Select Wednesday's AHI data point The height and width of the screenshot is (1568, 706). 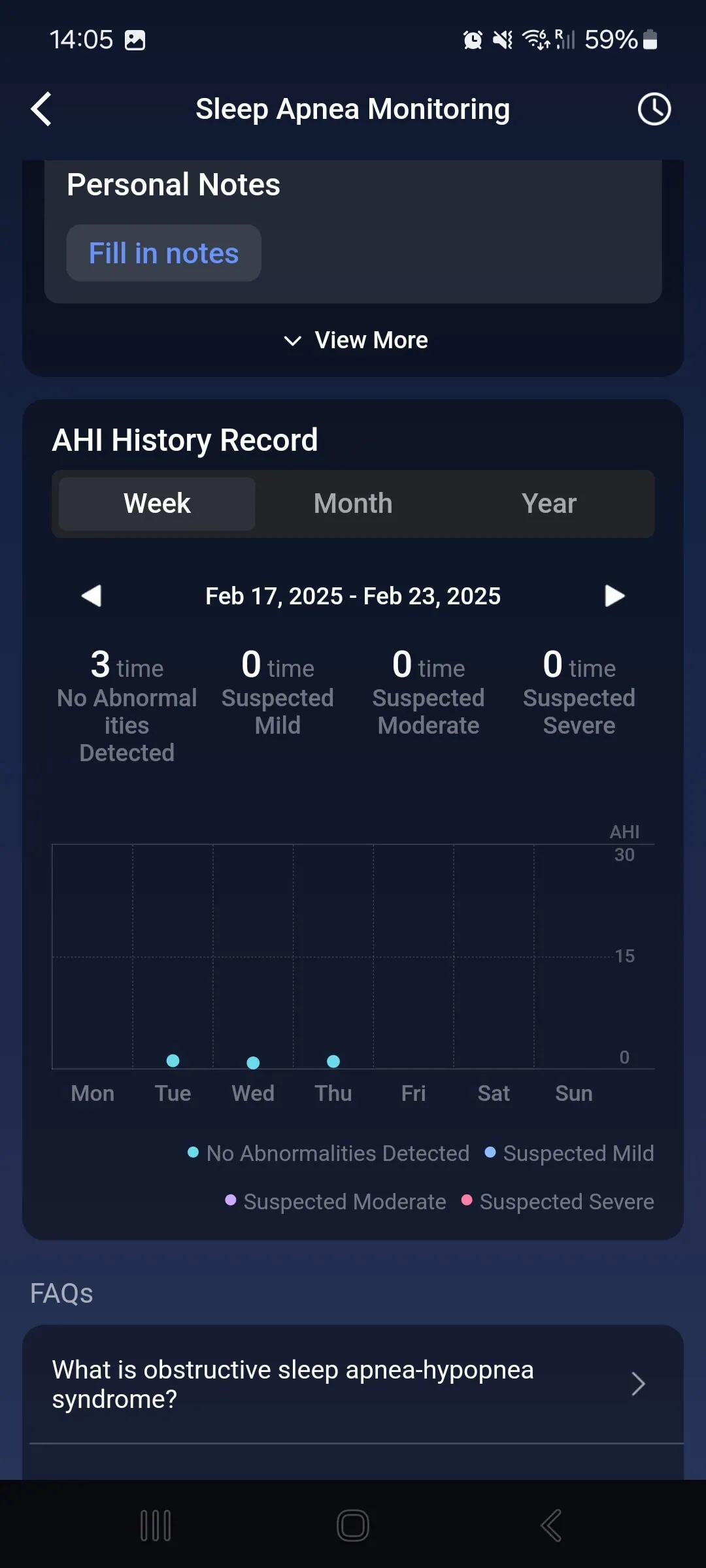pos(253,1063)
